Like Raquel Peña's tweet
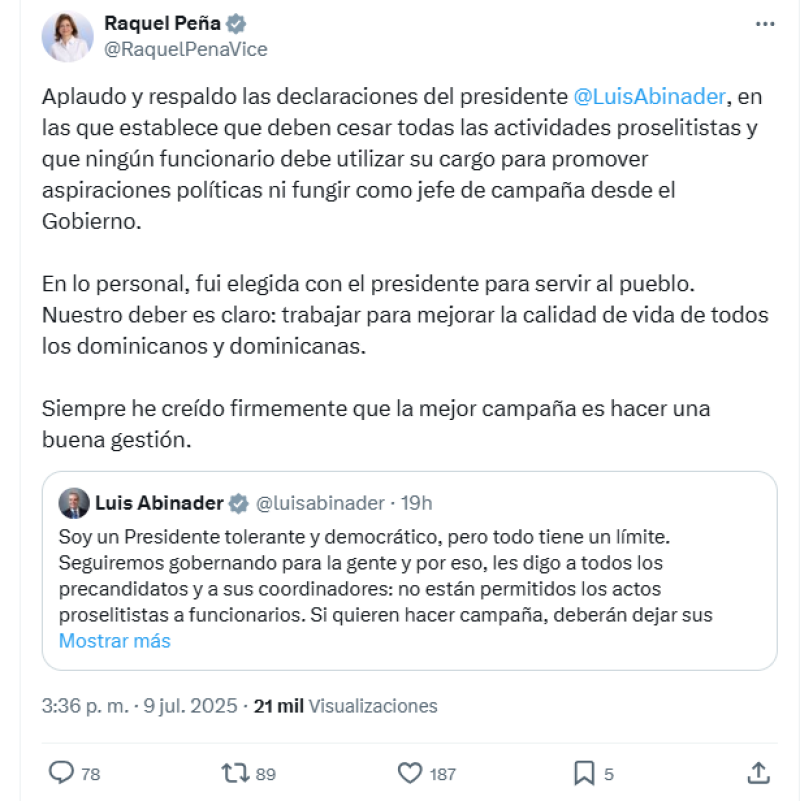The height and width of the screenshot is (801, 800). point(410,773)
